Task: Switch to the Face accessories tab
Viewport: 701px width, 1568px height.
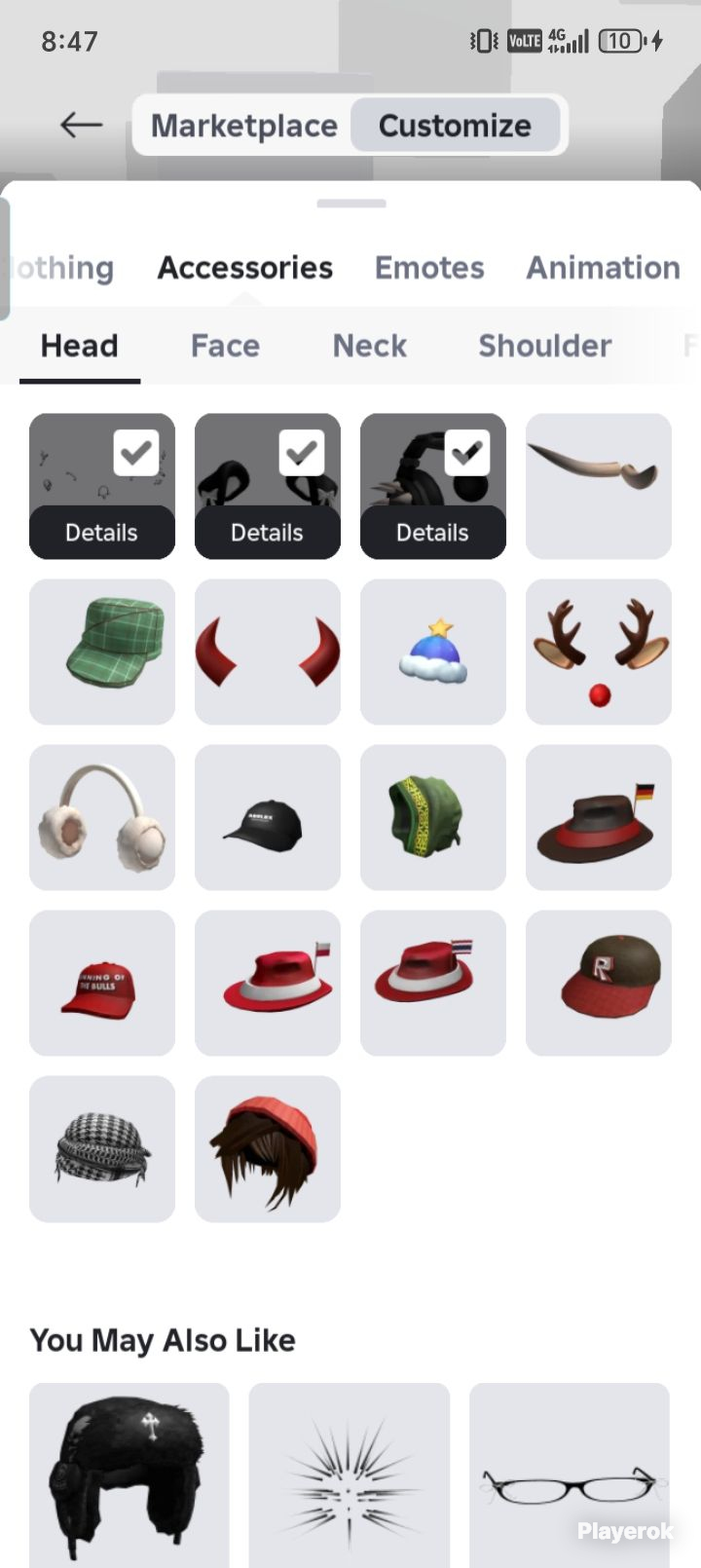Action: click(225, 346)
